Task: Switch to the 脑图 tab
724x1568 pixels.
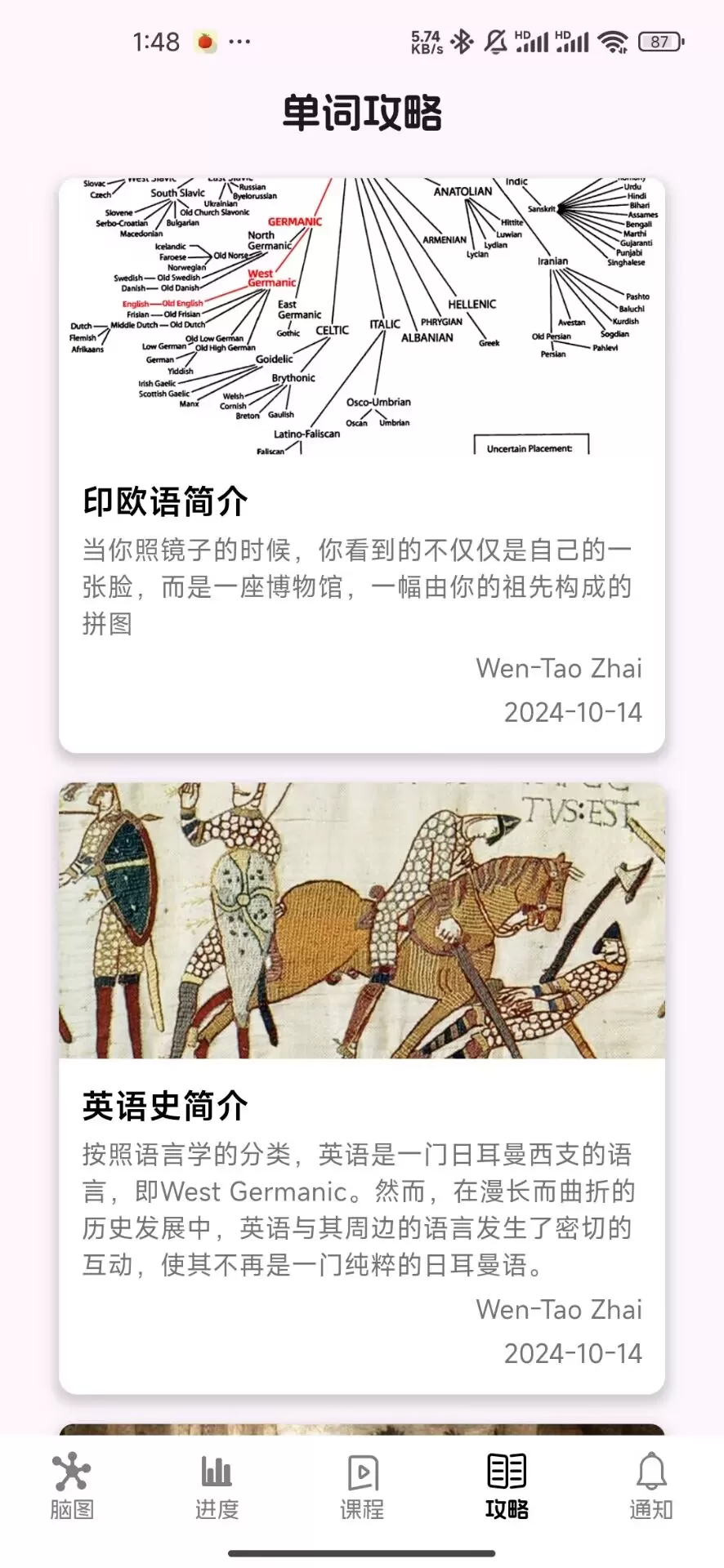Action: (x=72, y=1487)
